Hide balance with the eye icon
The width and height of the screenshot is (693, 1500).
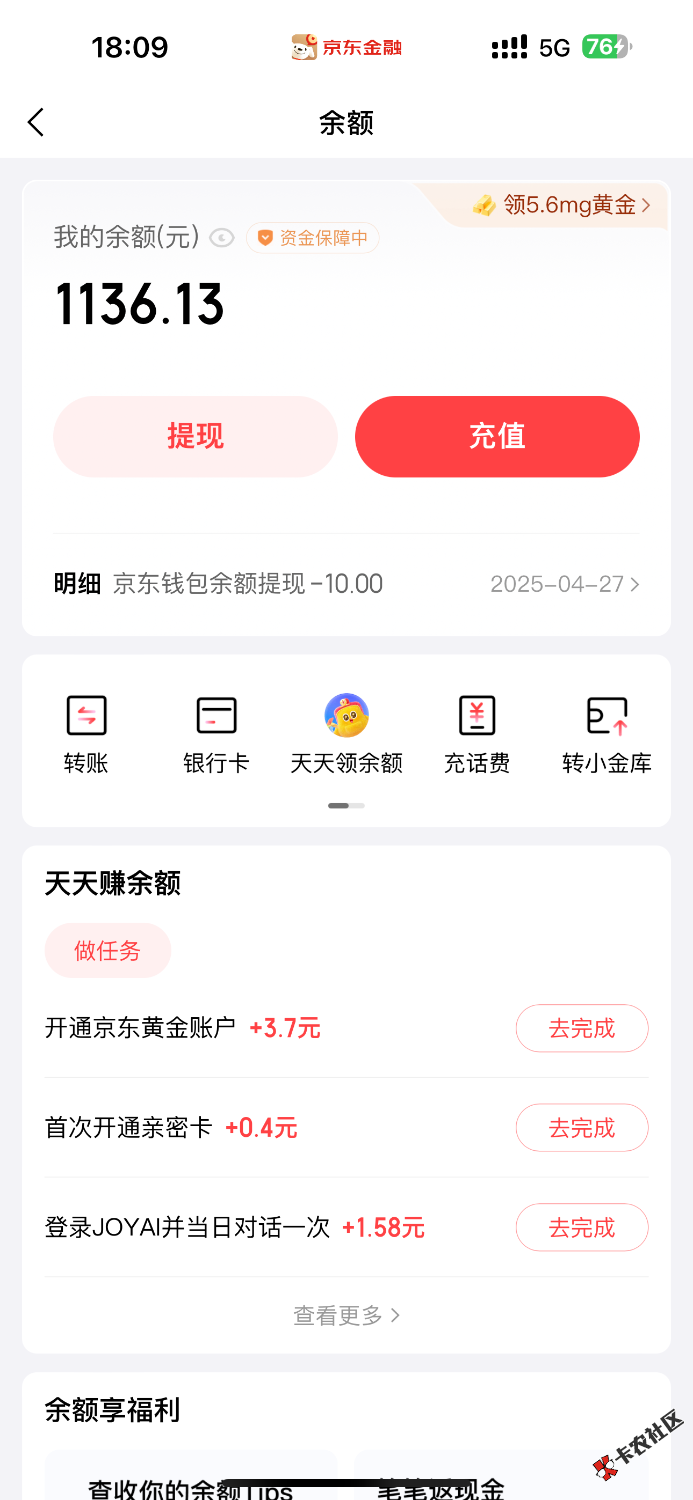coord(222,238)
